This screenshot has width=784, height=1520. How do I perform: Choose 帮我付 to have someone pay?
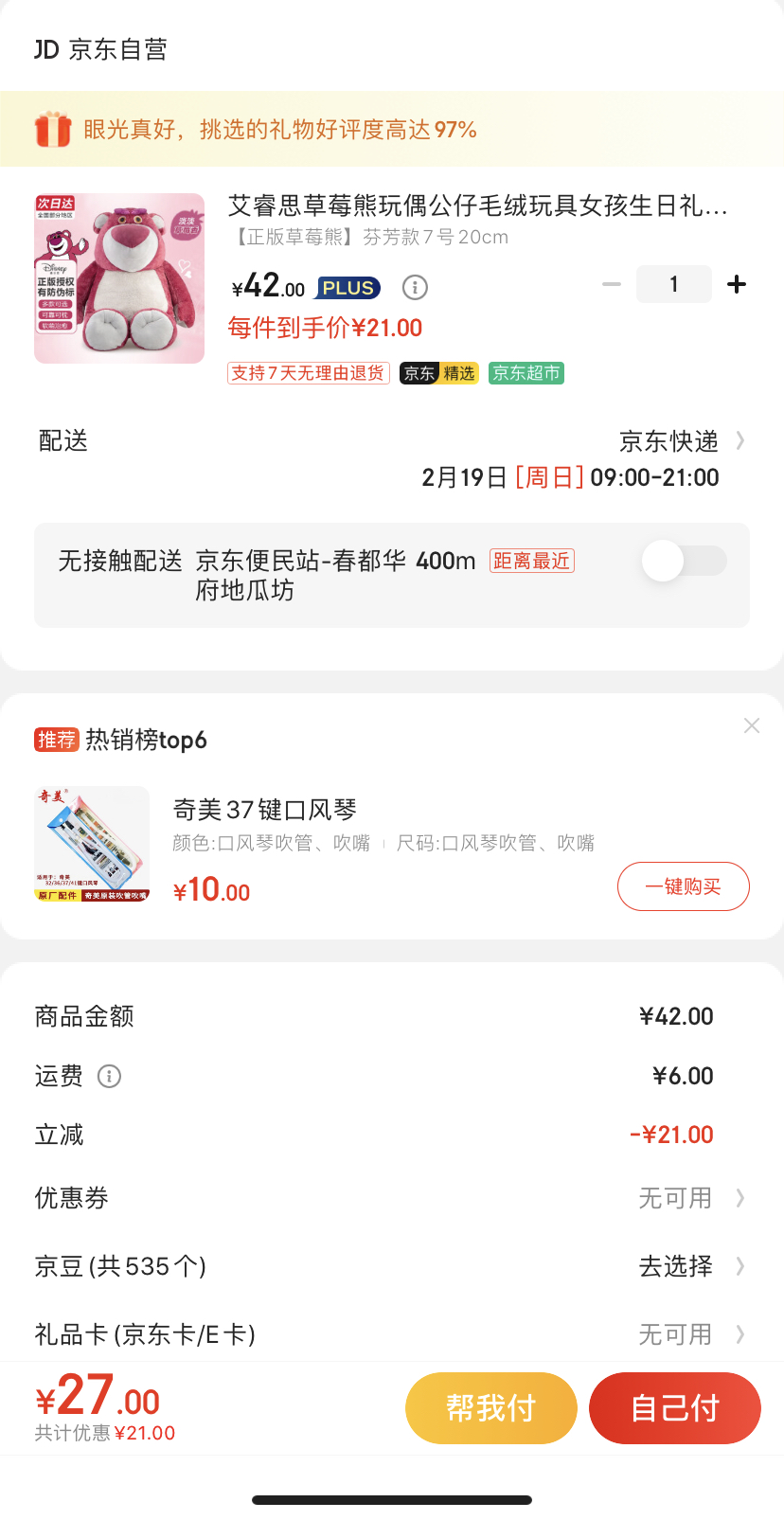pyautogui.click(x=490, y=1408)
